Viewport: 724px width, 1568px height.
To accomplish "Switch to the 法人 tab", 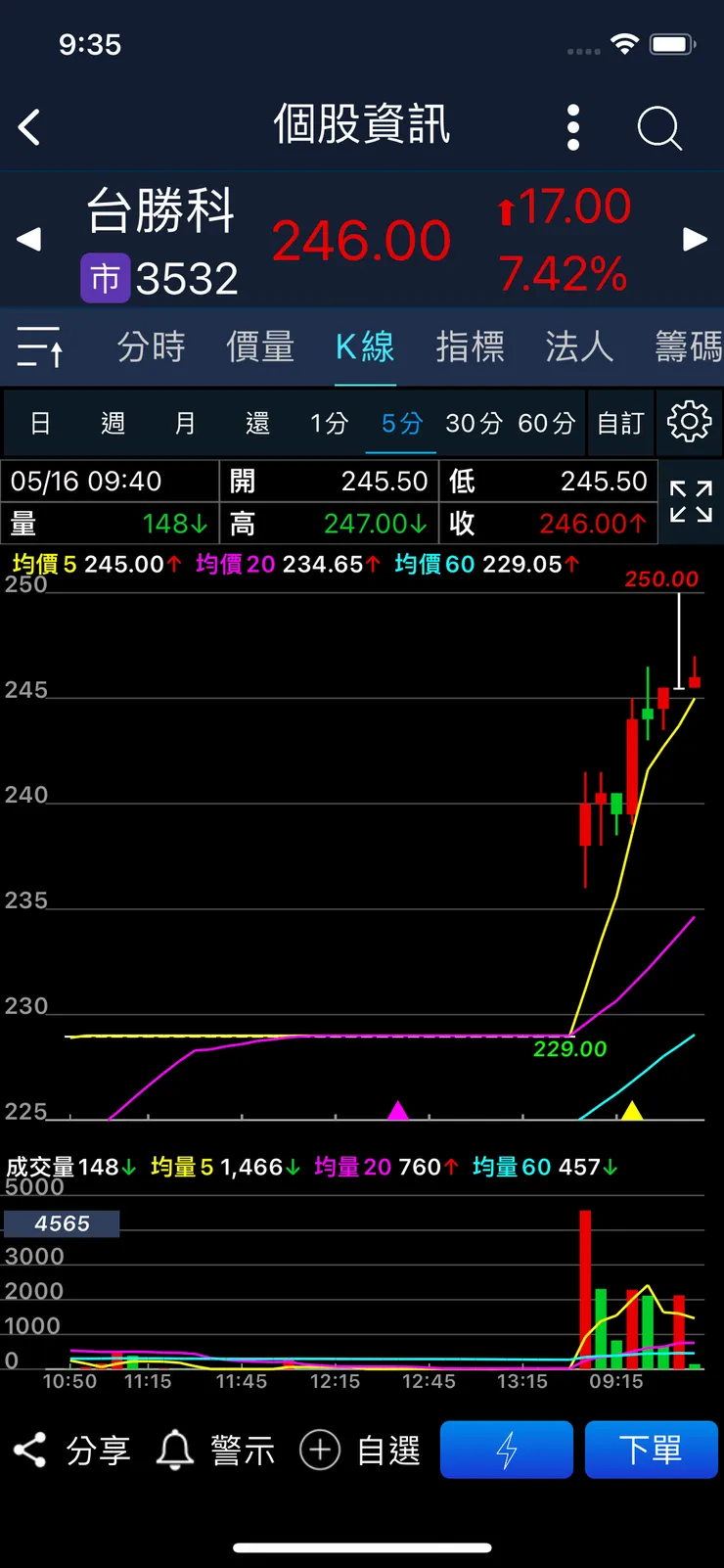I will 579,346.
